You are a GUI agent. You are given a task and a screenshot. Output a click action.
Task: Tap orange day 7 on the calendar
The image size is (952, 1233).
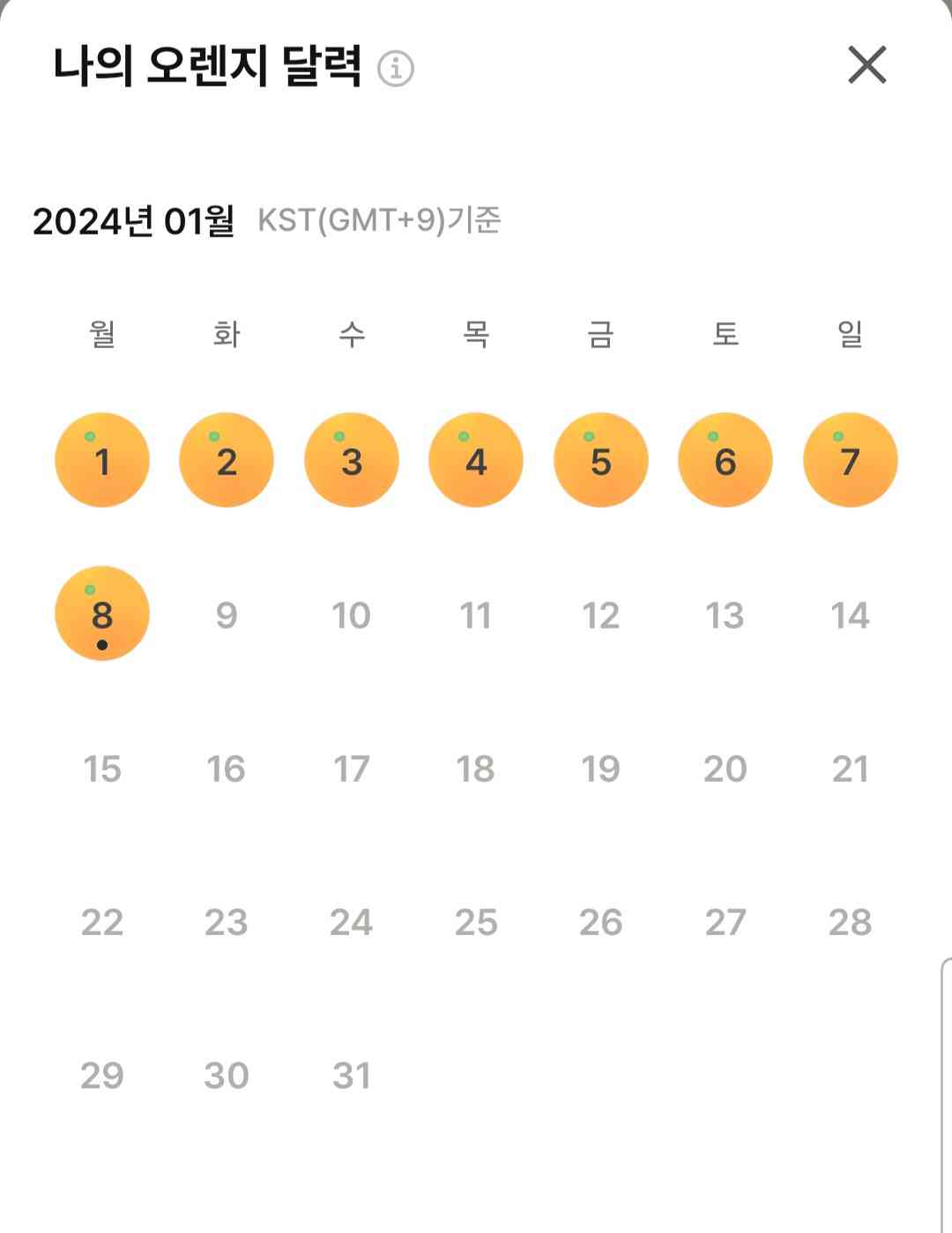[x=850, y=460]
